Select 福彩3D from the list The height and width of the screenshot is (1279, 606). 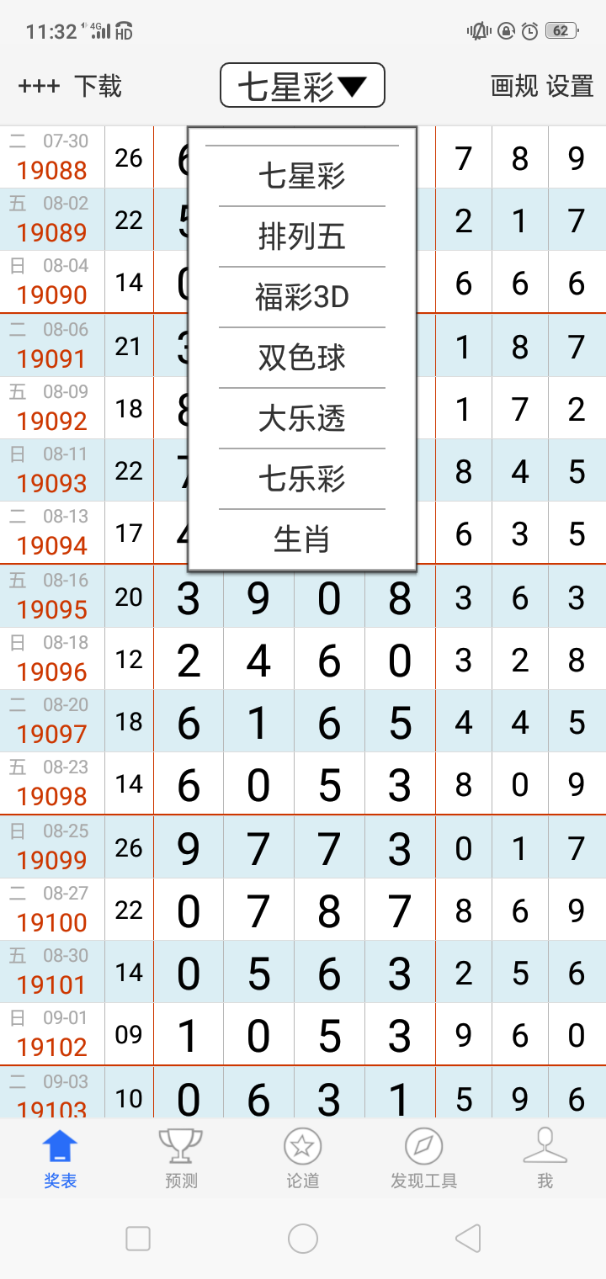(302, 297)
